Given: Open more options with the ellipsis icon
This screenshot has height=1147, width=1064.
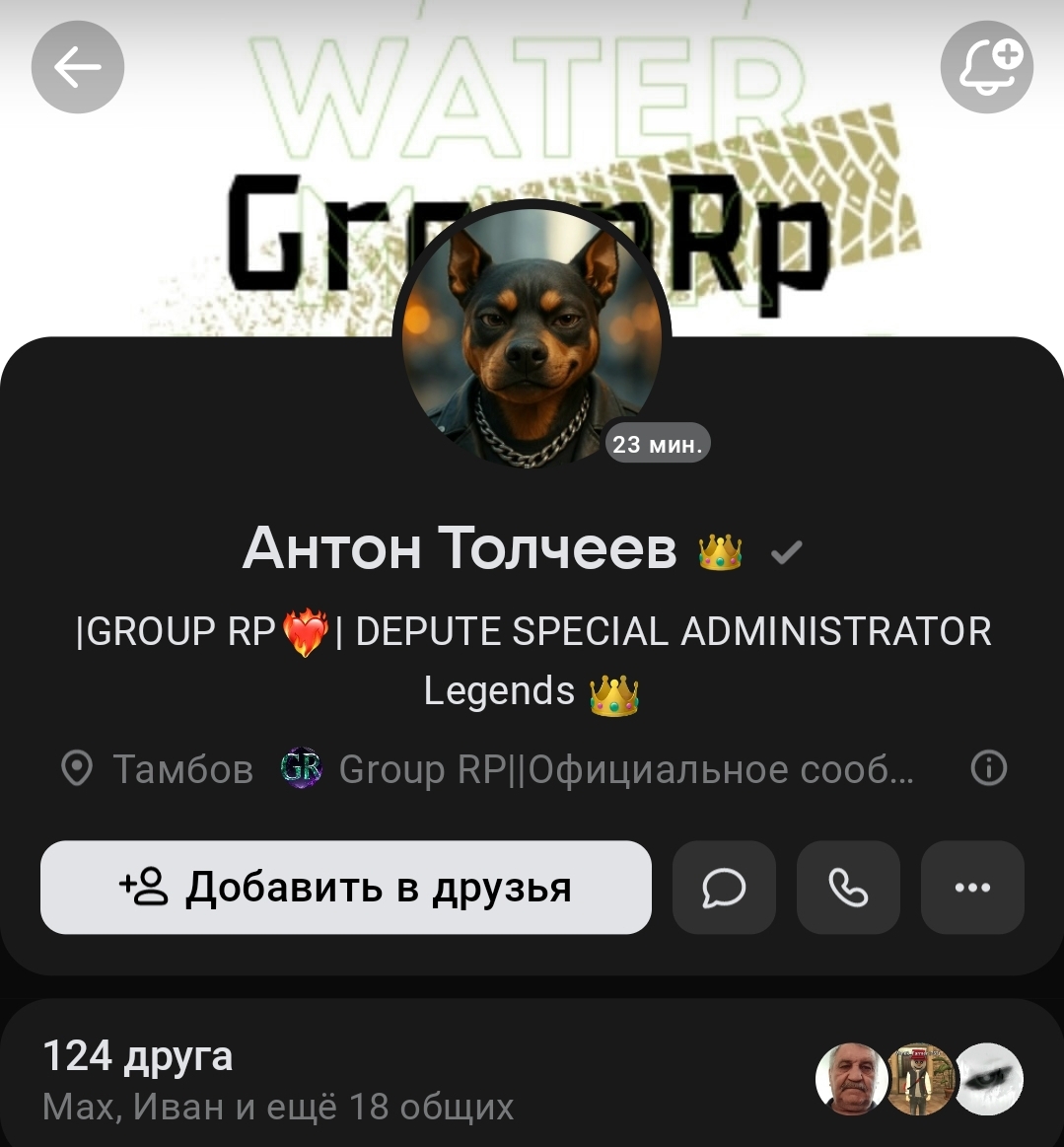Looking at the screenshot, I should (x=971, y=888).
